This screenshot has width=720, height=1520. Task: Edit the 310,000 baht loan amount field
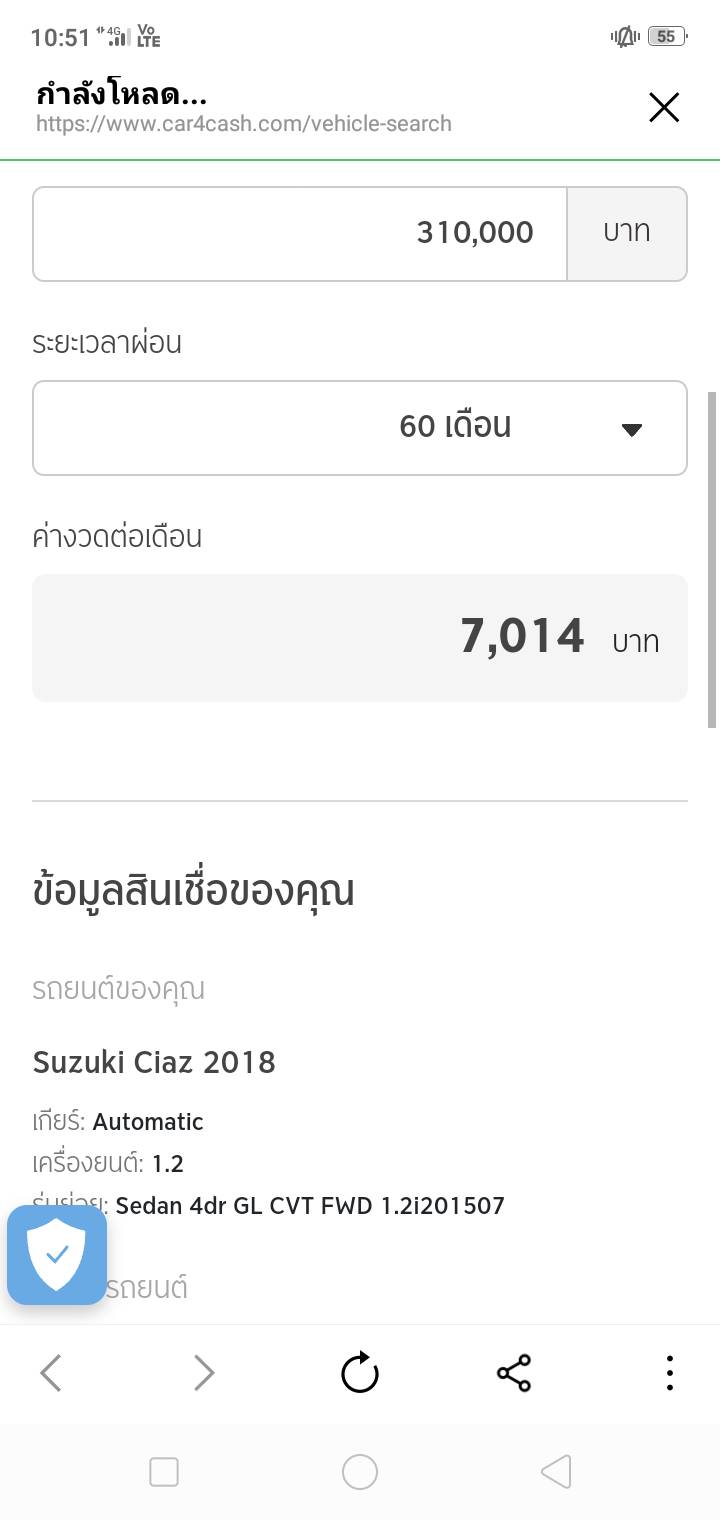tap(300, 233)
